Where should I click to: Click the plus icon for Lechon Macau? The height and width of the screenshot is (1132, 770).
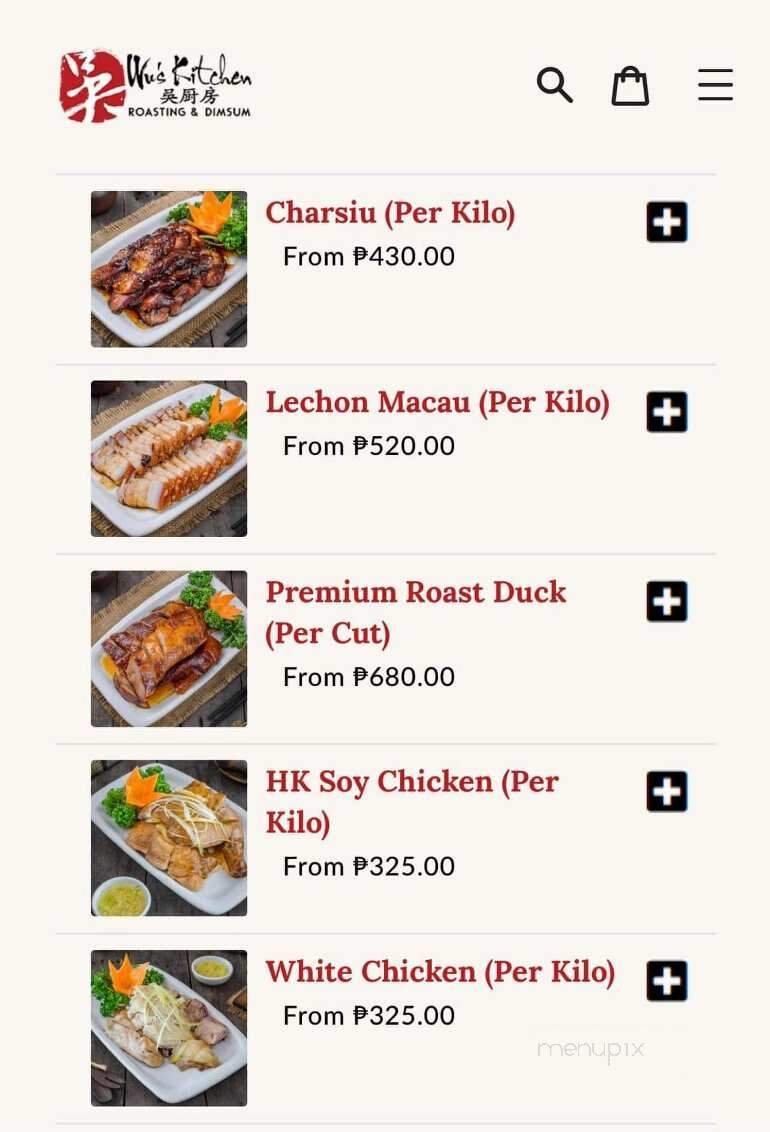(x=666, y=412)
